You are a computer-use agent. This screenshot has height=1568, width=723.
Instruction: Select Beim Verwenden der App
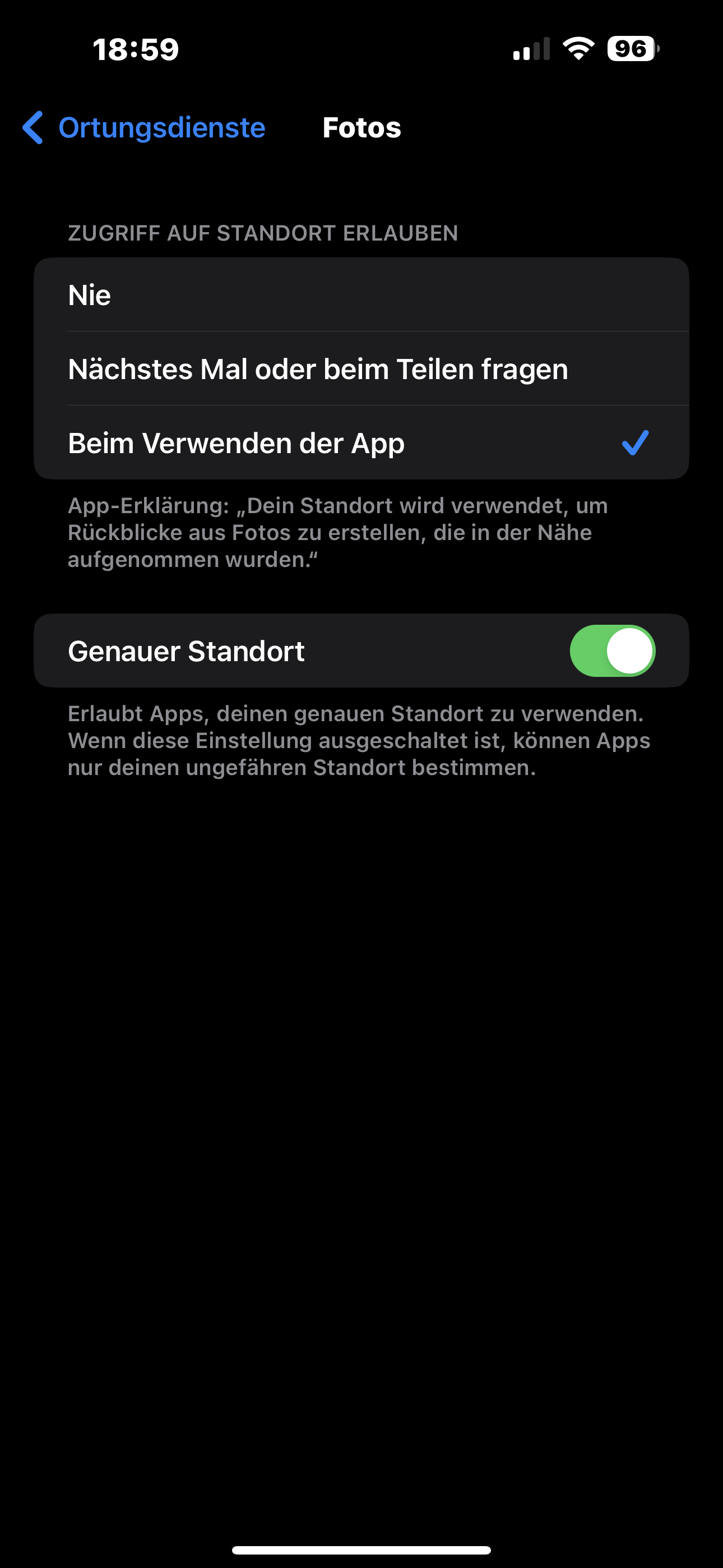(361, 443)
